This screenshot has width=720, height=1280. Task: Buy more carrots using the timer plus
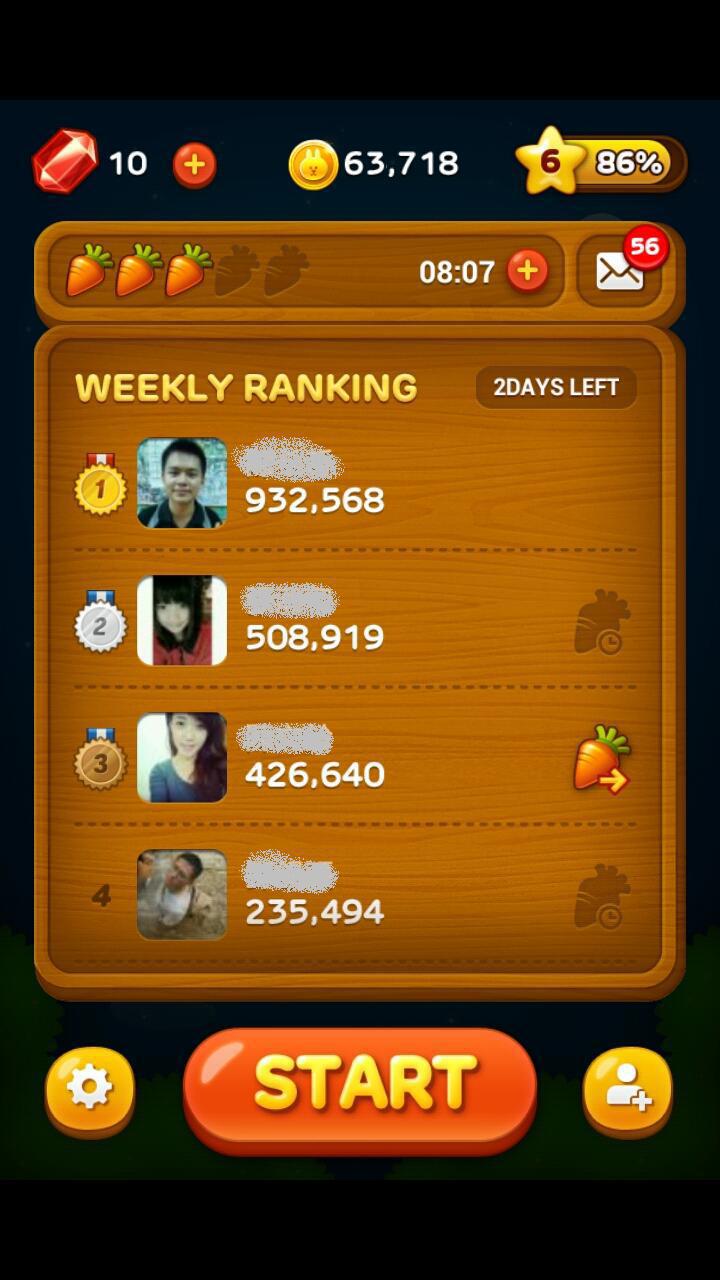coord(527,270)
